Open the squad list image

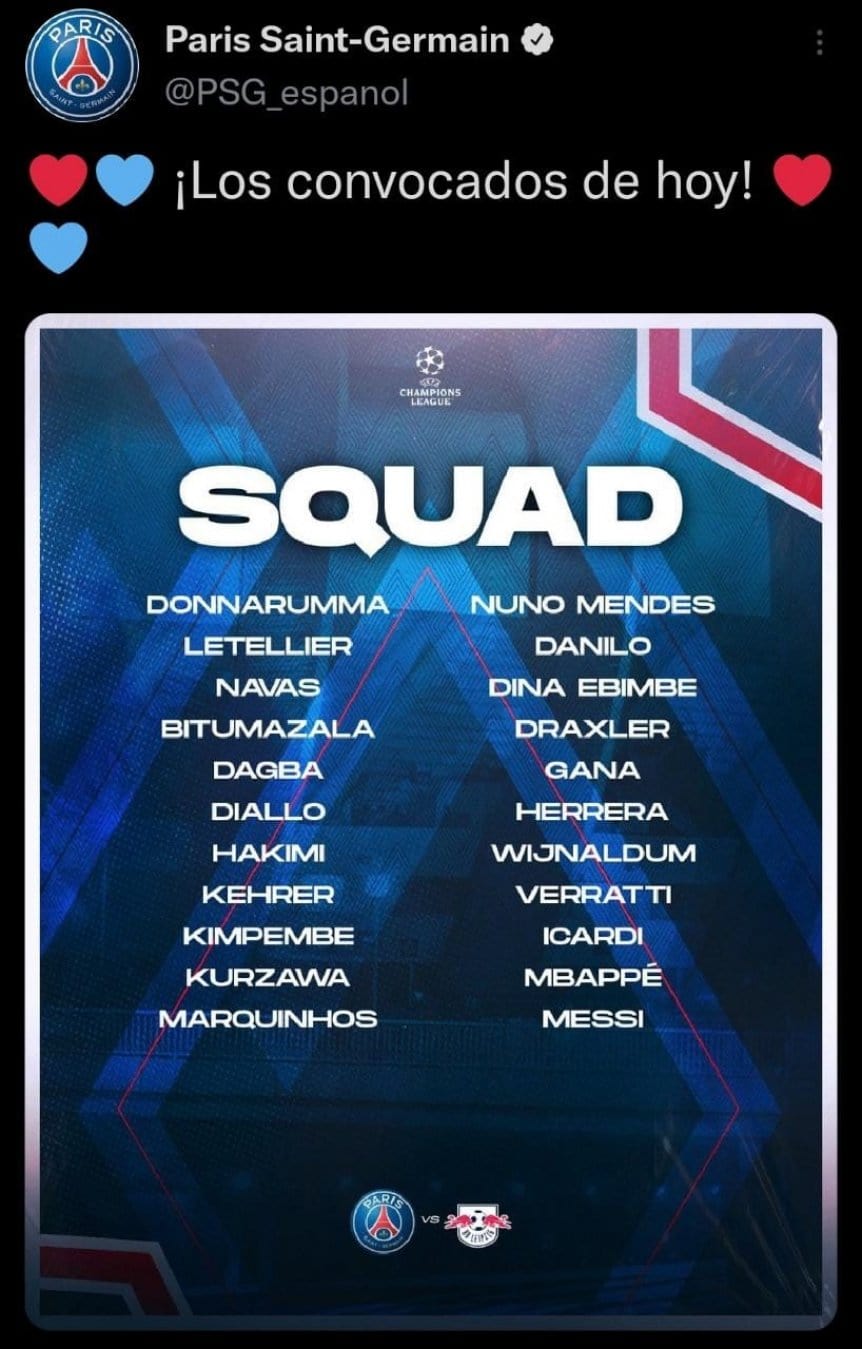pyautogui.click(x=431, y=820)
